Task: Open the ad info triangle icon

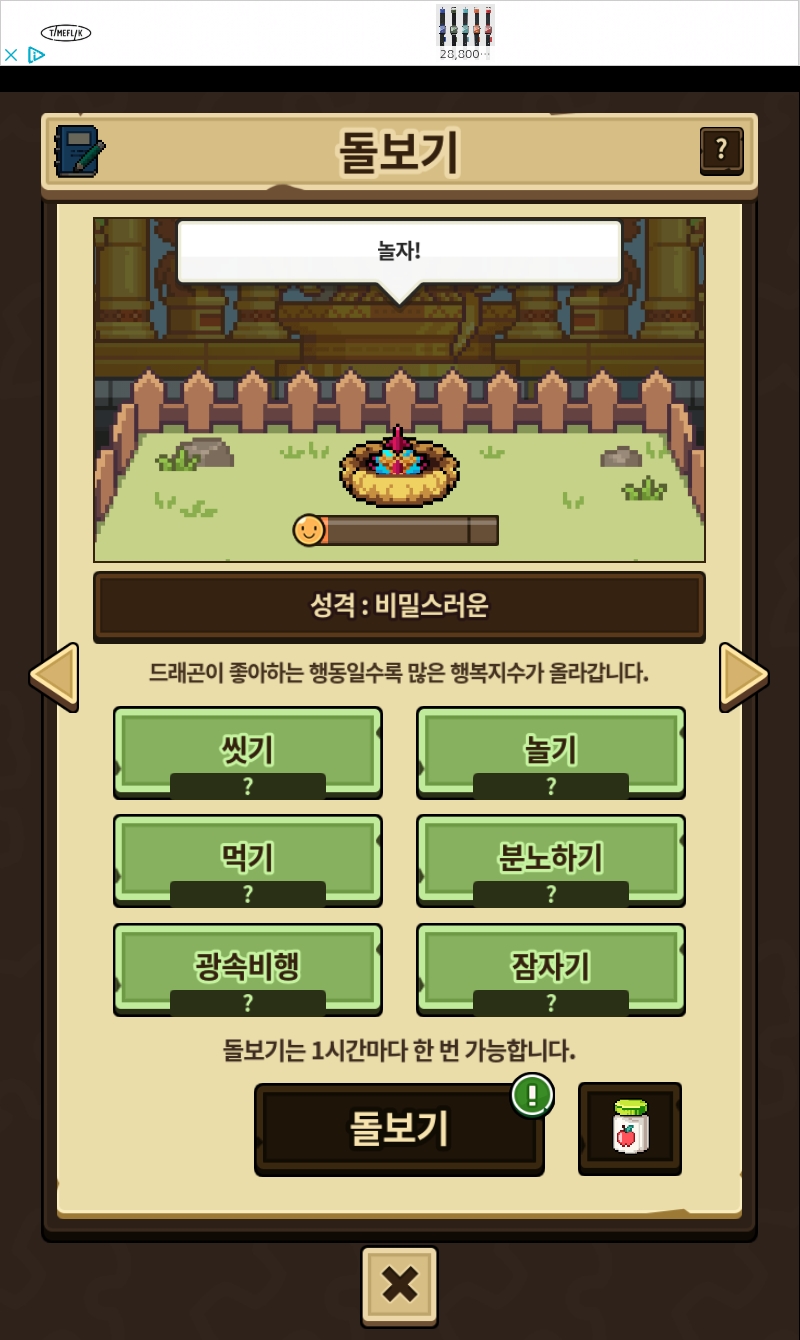Action: coord(36,55)
